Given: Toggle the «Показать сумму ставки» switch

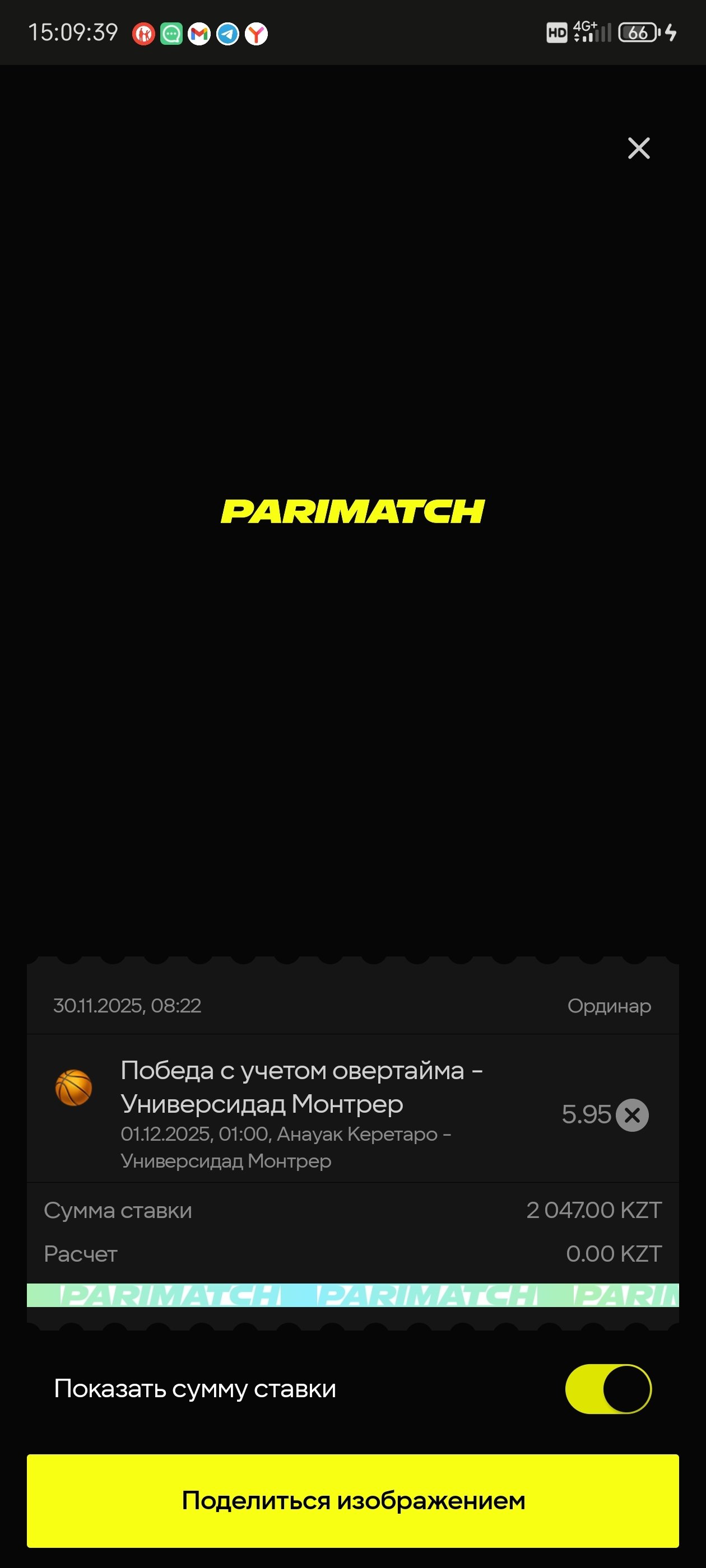Looking at the screenshot, I should coord(608,1388).
